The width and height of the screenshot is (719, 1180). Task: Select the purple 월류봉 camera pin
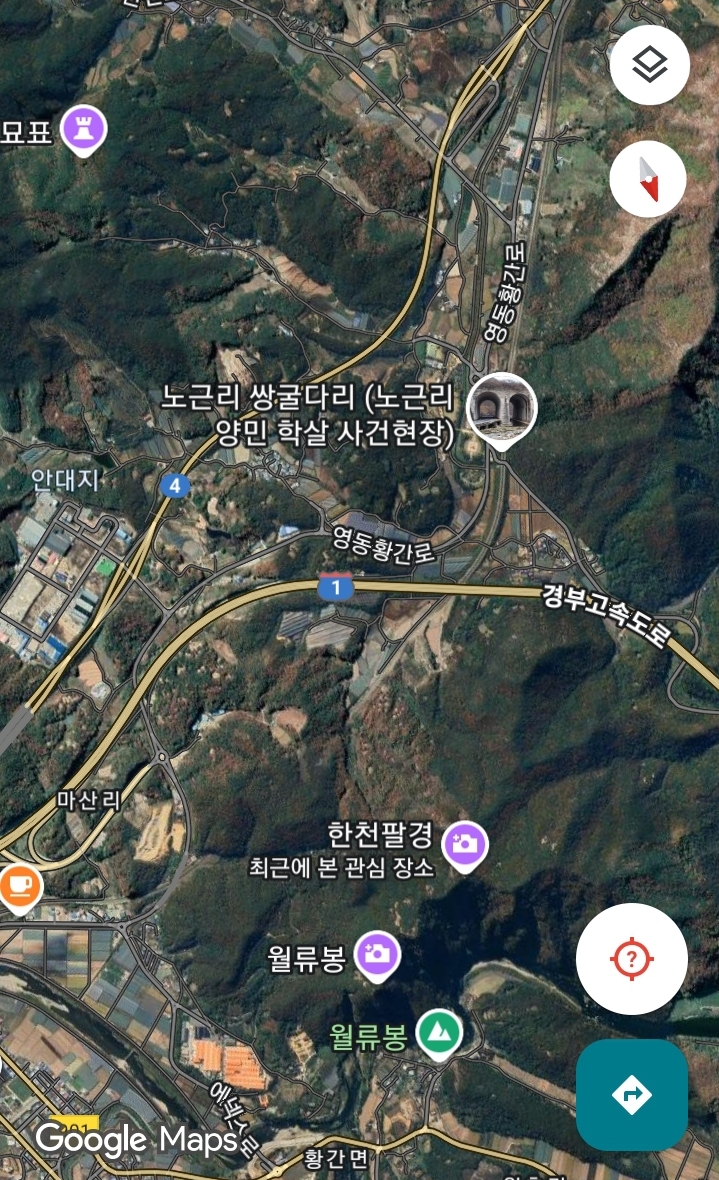(377, 956)
